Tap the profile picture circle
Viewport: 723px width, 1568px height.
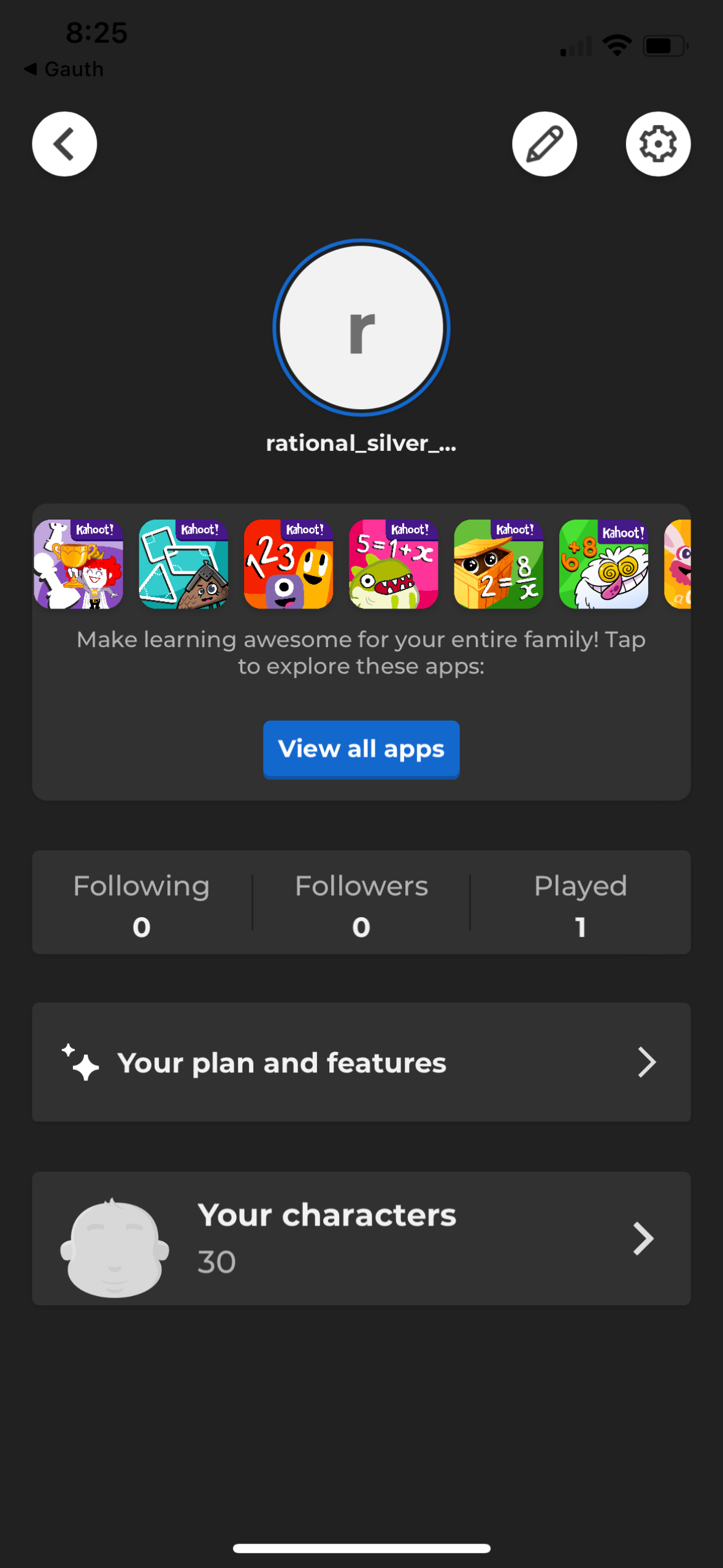click(x=361, y=328)
